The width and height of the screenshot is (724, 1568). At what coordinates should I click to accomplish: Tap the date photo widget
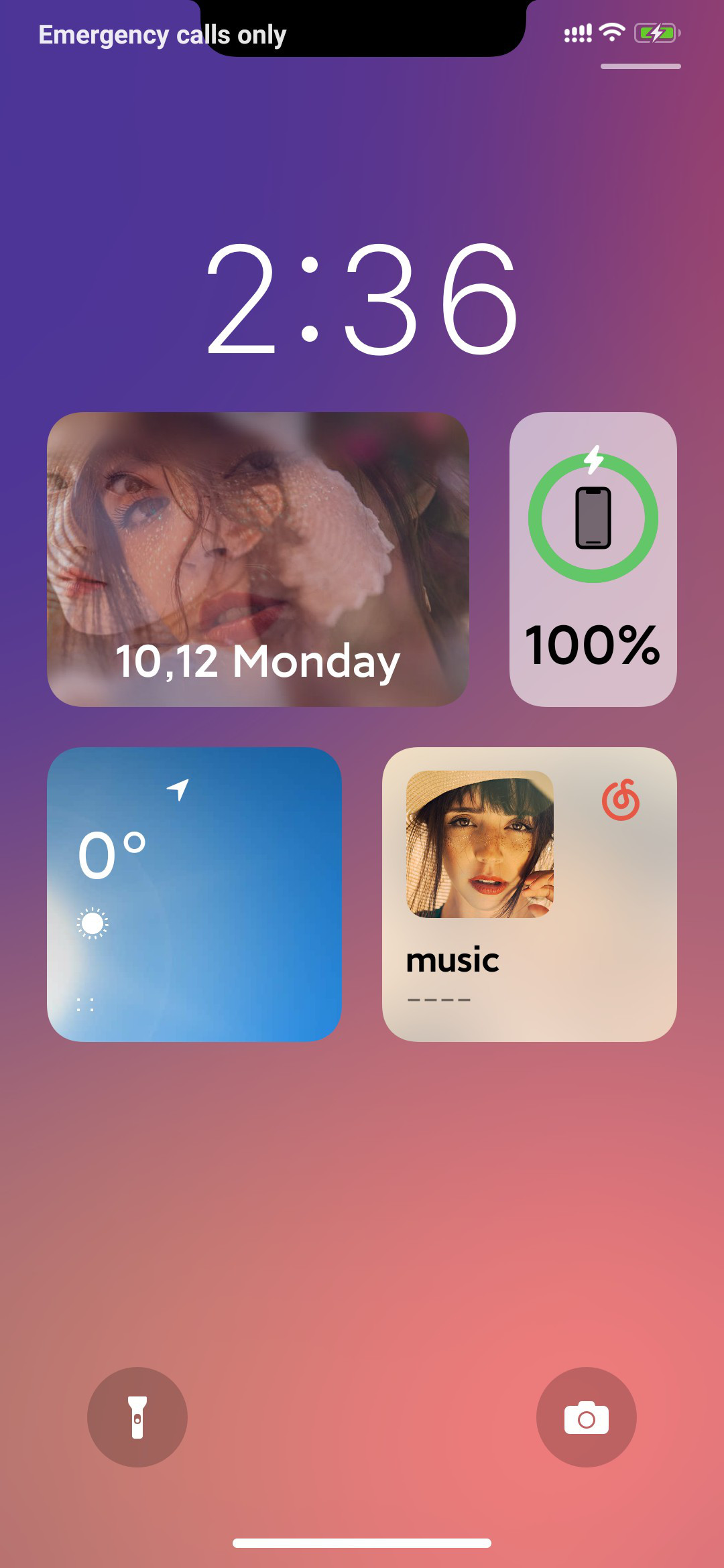[258, 560]
